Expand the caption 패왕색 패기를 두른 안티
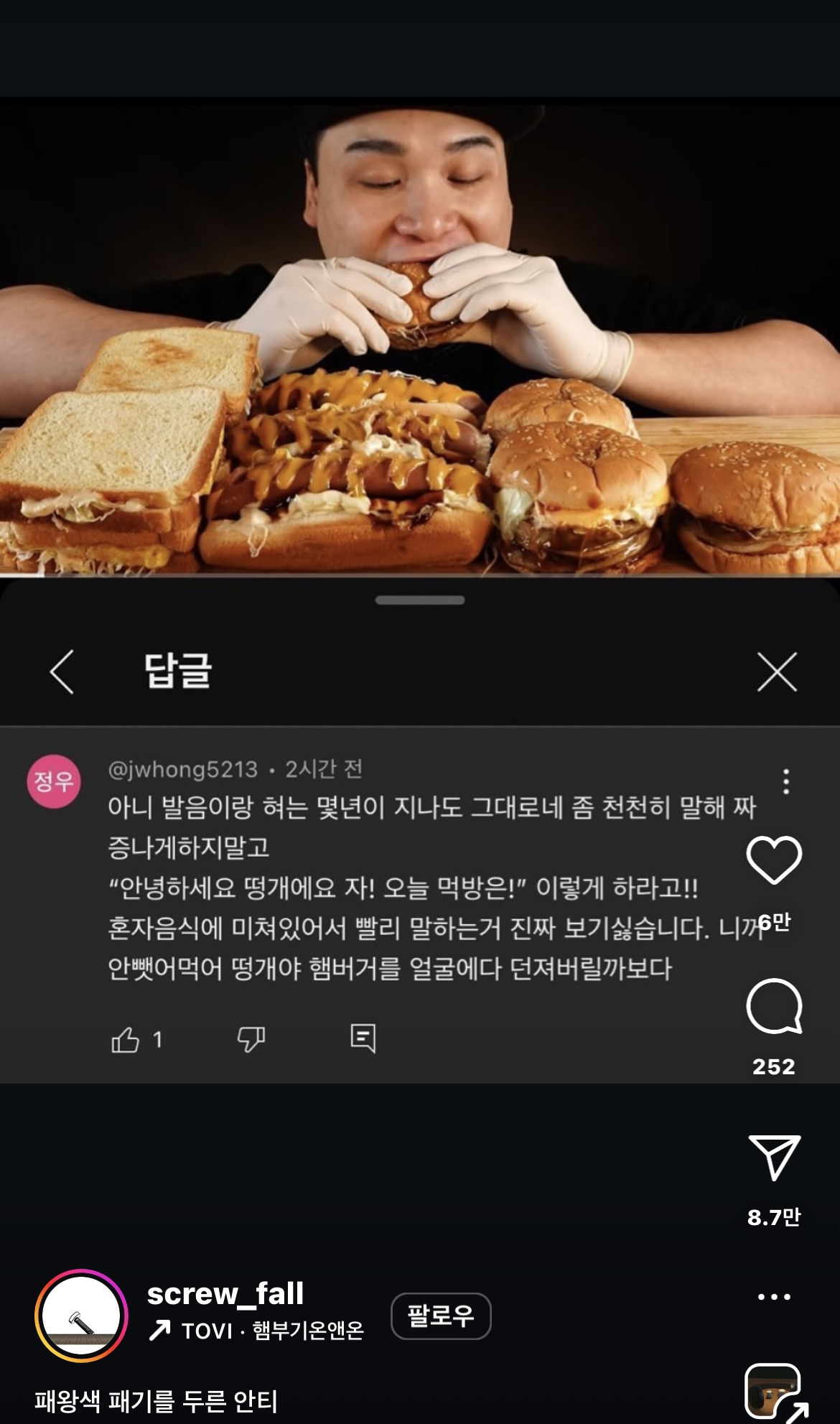 coord(156,1400)
